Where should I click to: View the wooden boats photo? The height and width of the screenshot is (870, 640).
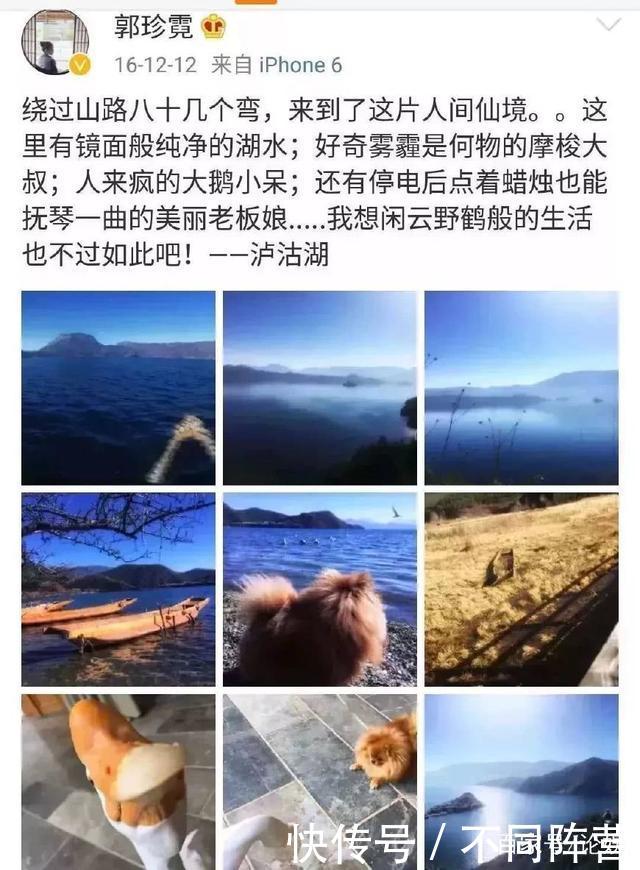tap(118, 589)
